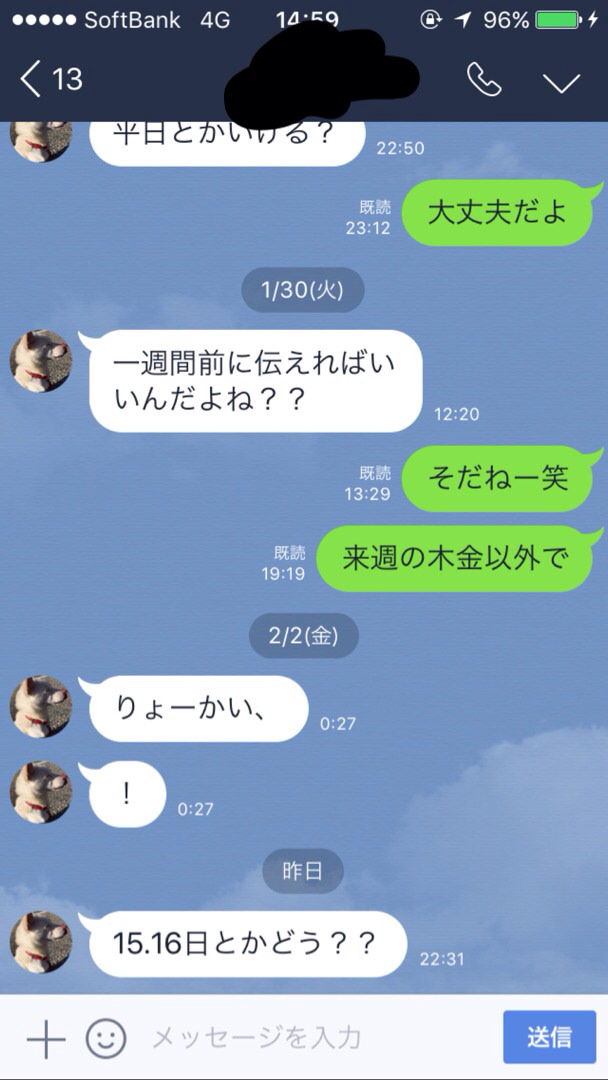Open sender's avatar beside 一週間前に伝えれば message
608x1080 pixels.
coord(41,361)
